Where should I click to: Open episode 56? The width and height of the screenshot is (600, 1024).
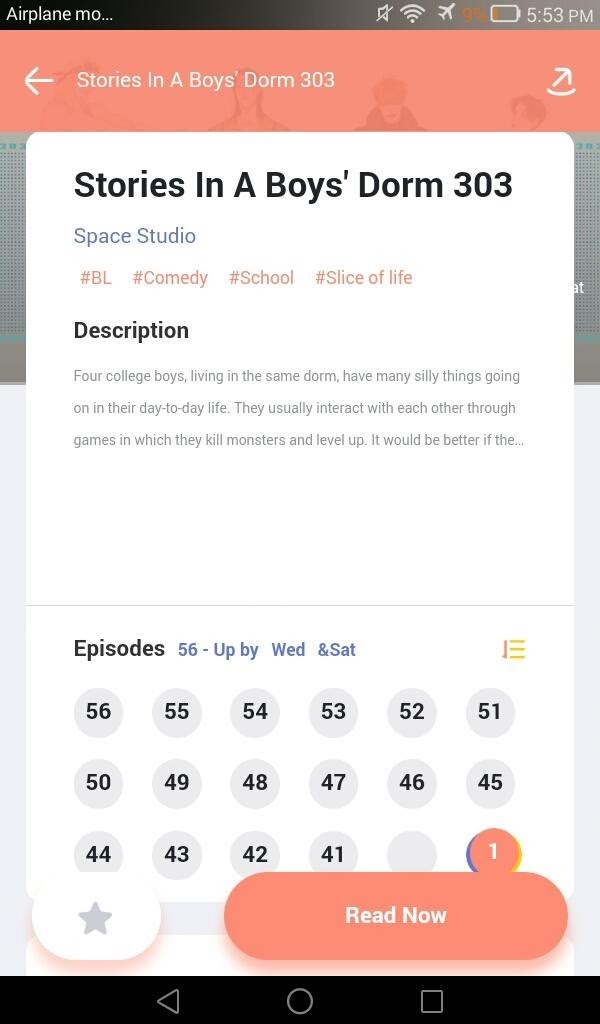tap(98, 712)
